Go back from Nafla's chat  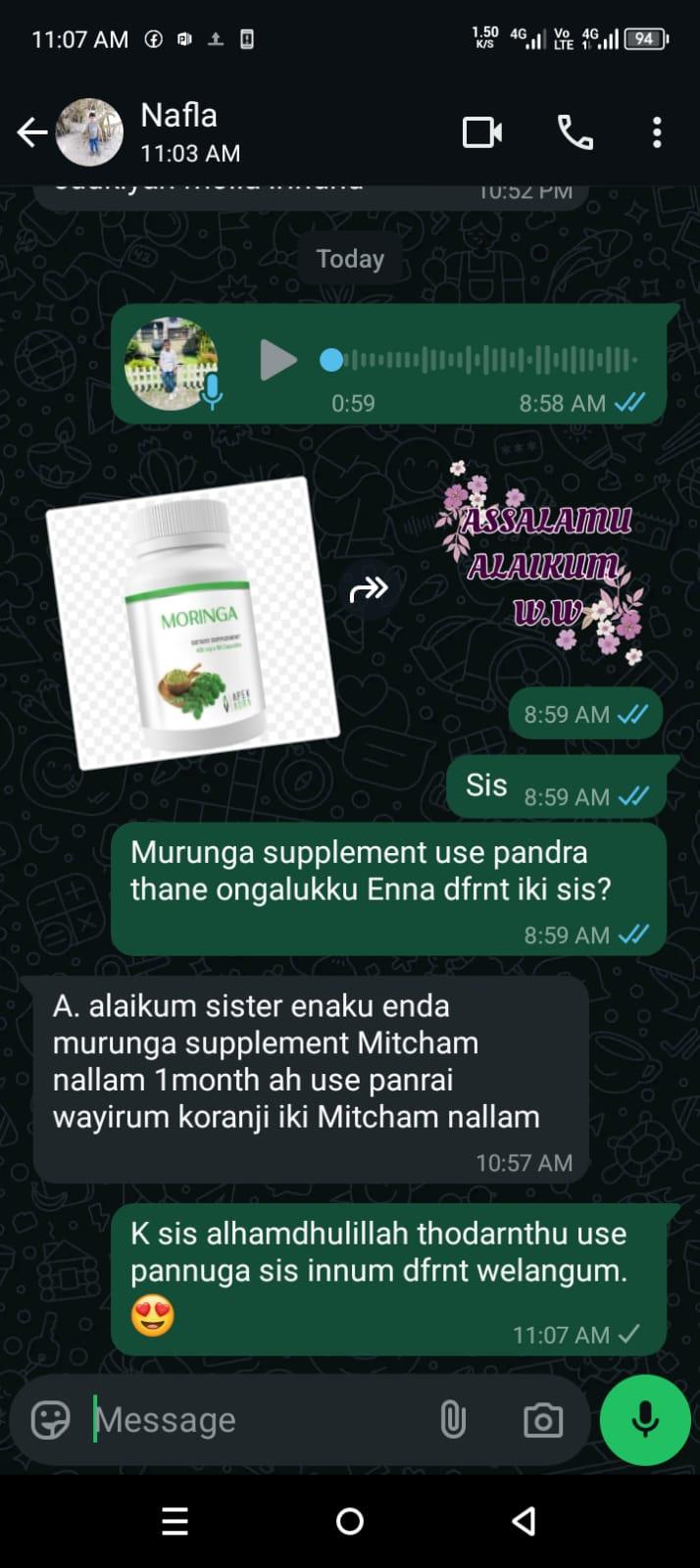pos(31,132)
